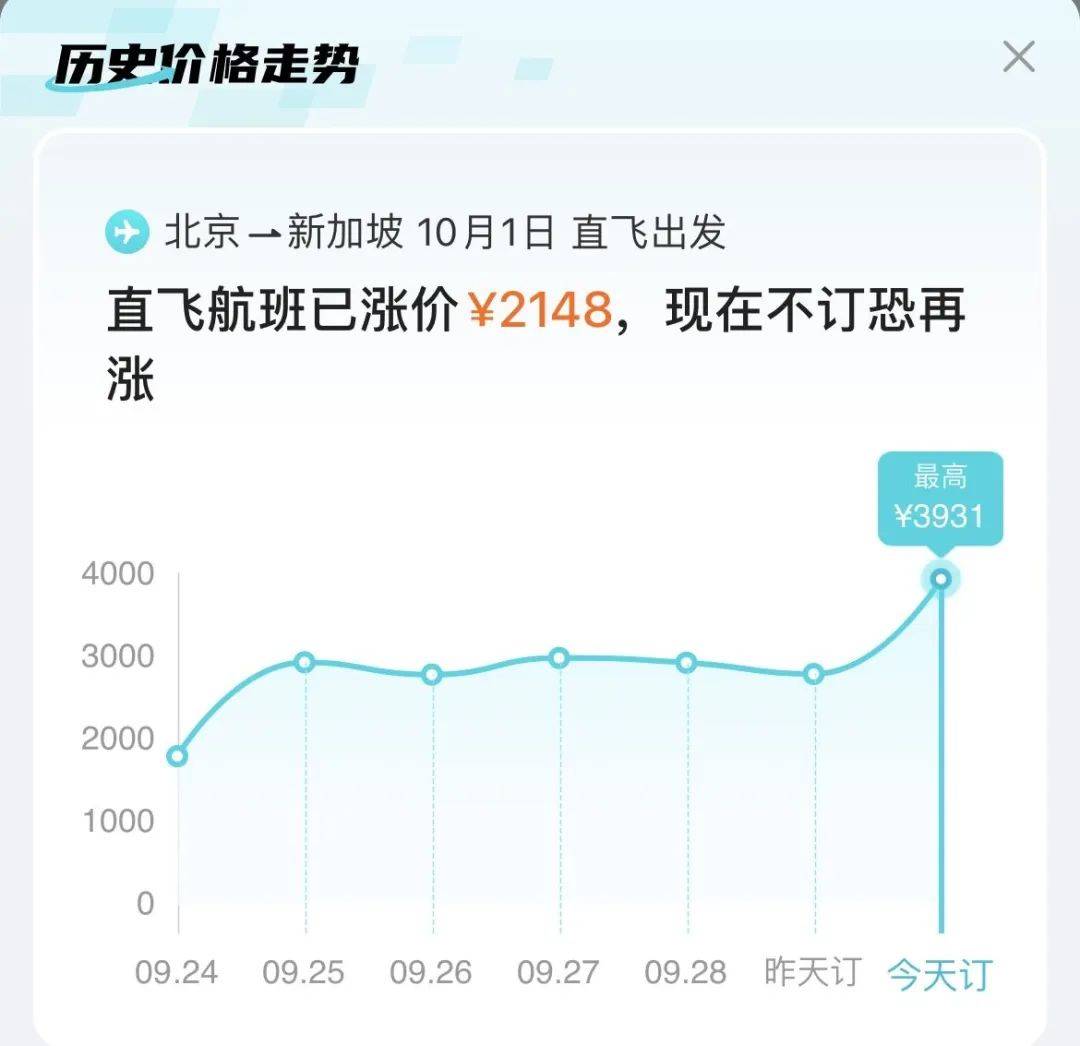Select the 09.27 price point on chart

click(x=560, y=657)
